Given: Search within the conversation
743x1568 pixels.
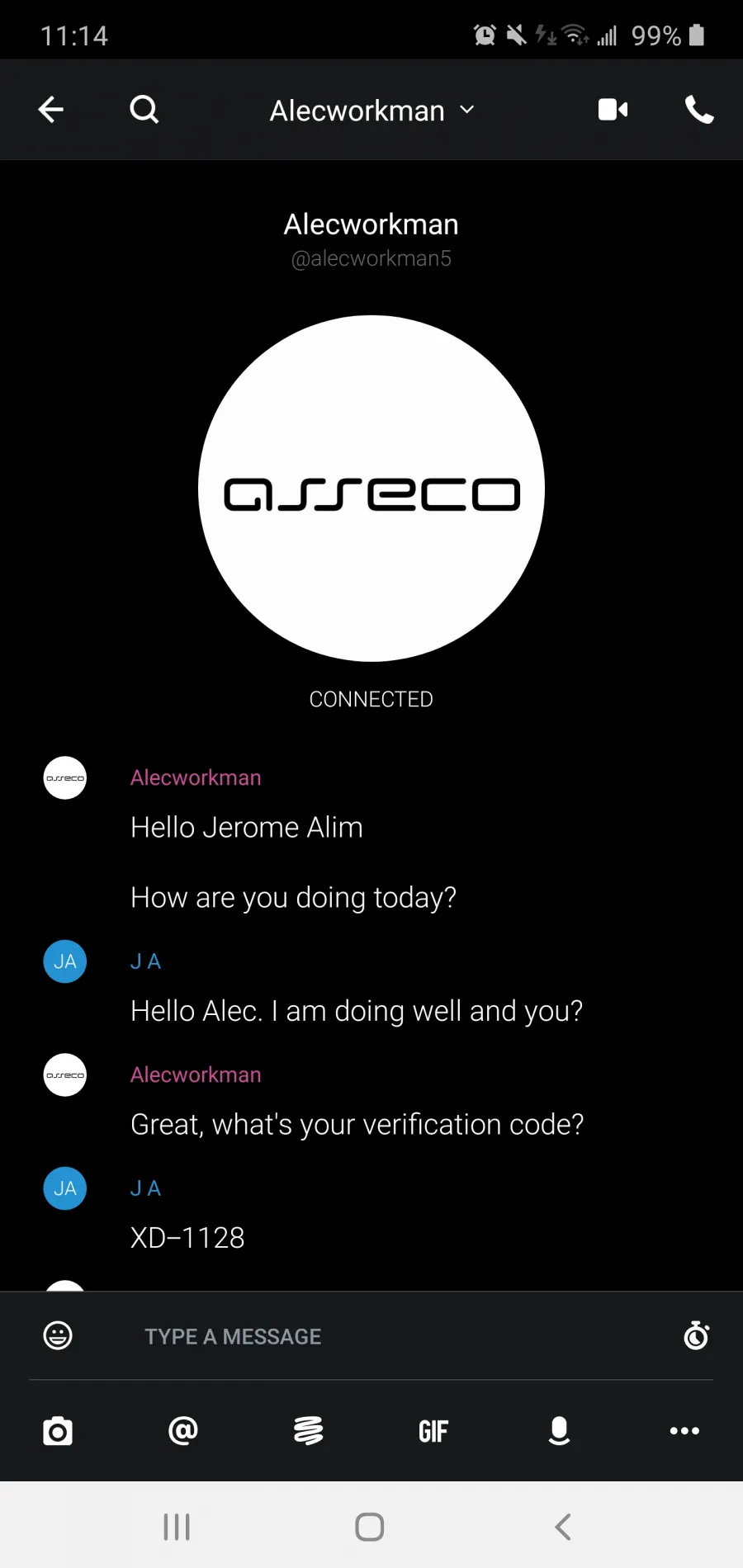Looking at the screenshot, I should point(144,109).
